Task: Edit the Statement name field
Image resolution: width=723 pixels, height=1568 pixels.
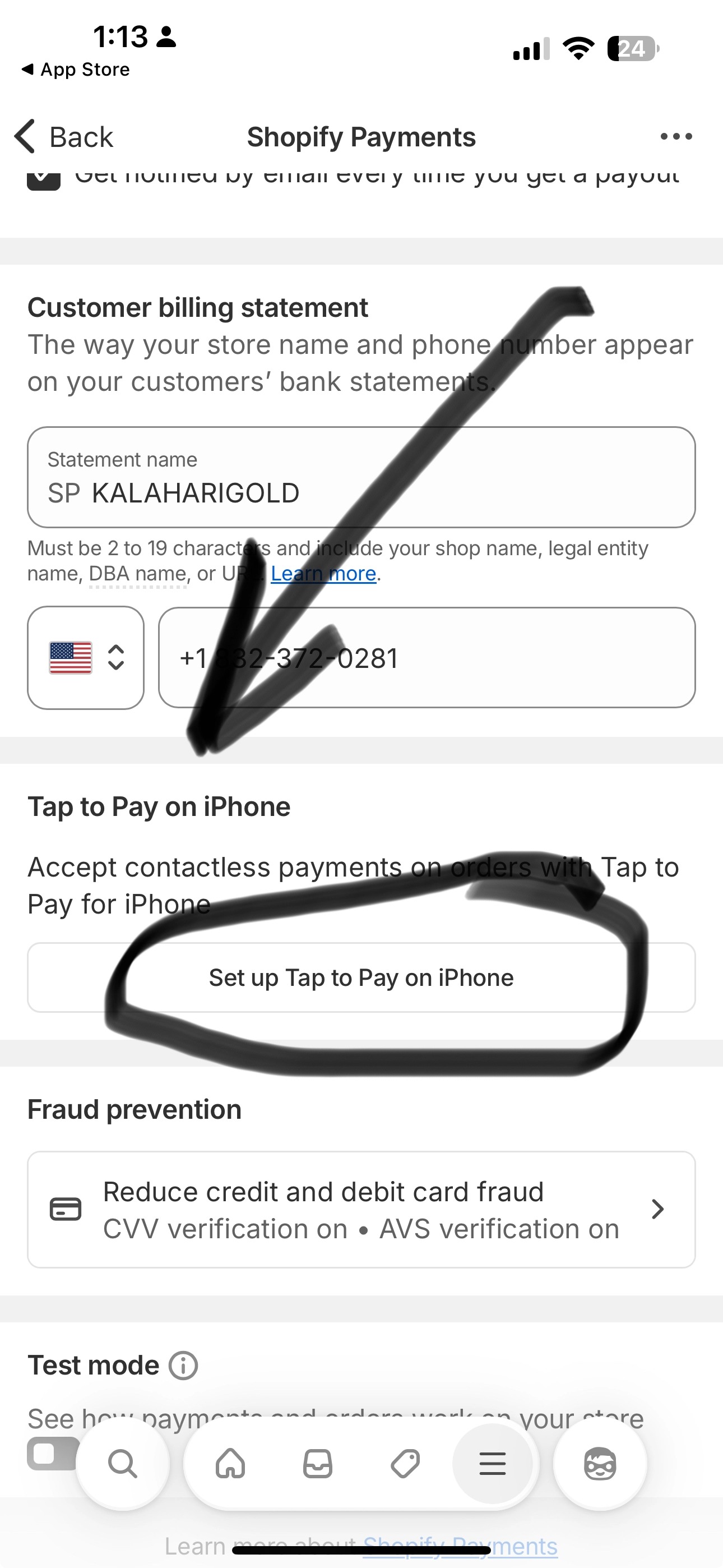Action: (x=360, y=492)
